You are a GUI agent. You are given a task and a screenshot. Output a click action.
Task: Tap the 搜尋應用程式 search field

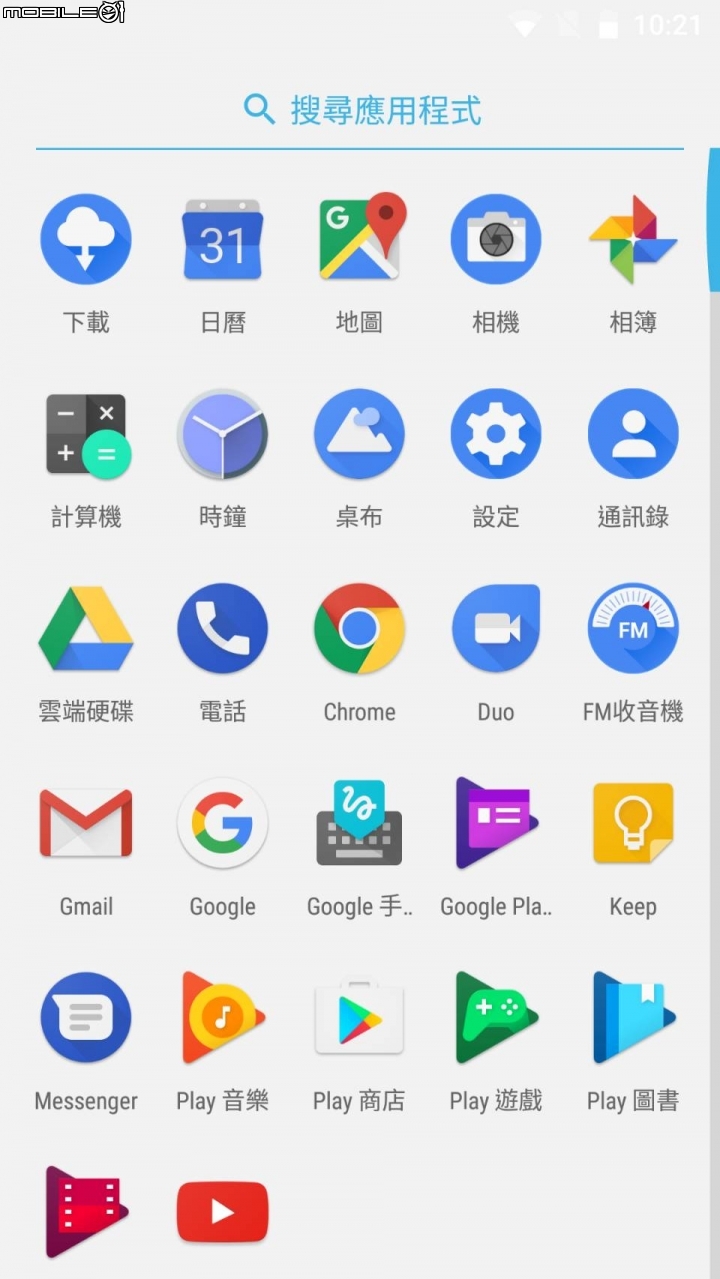360,110
